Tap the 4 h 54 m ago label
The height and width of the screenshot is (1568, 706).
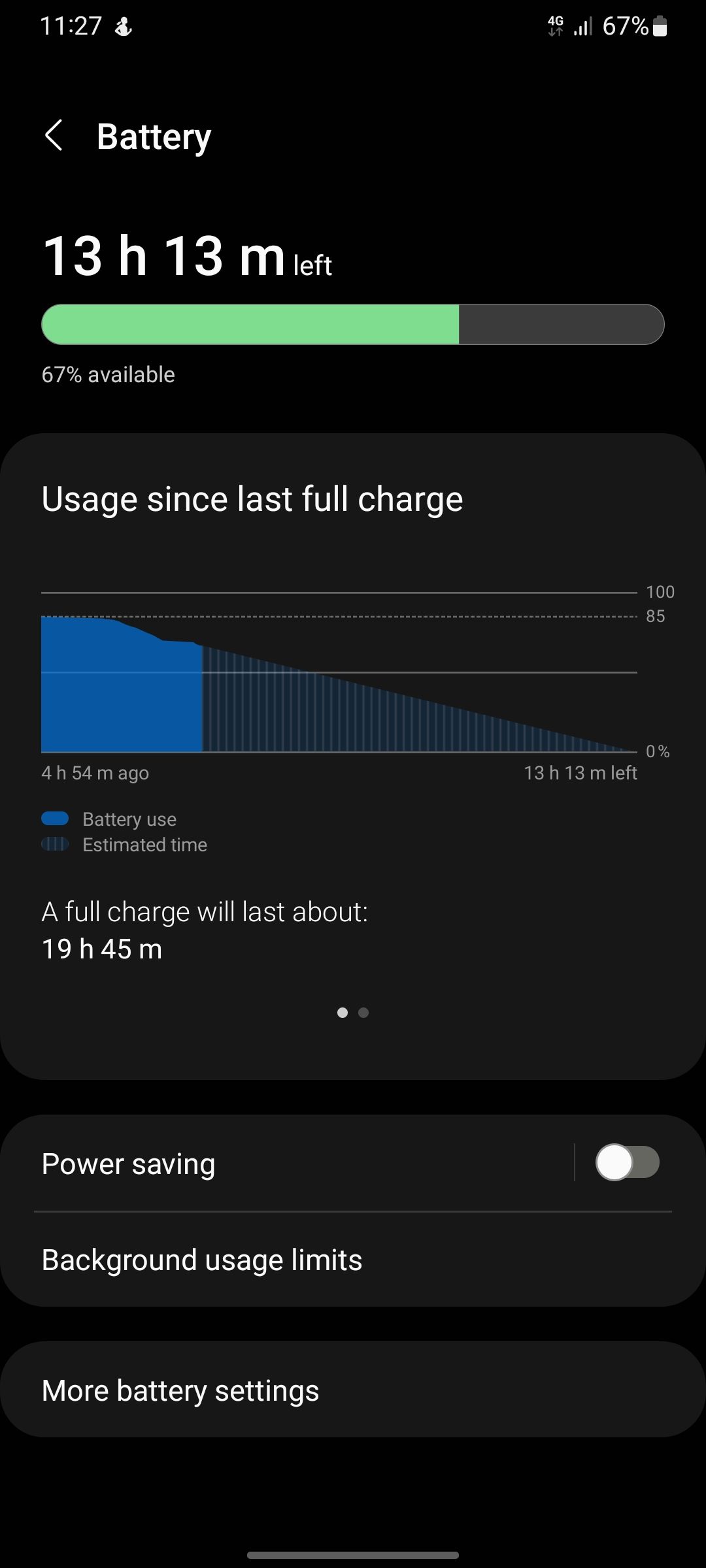(x=95, y=773)
